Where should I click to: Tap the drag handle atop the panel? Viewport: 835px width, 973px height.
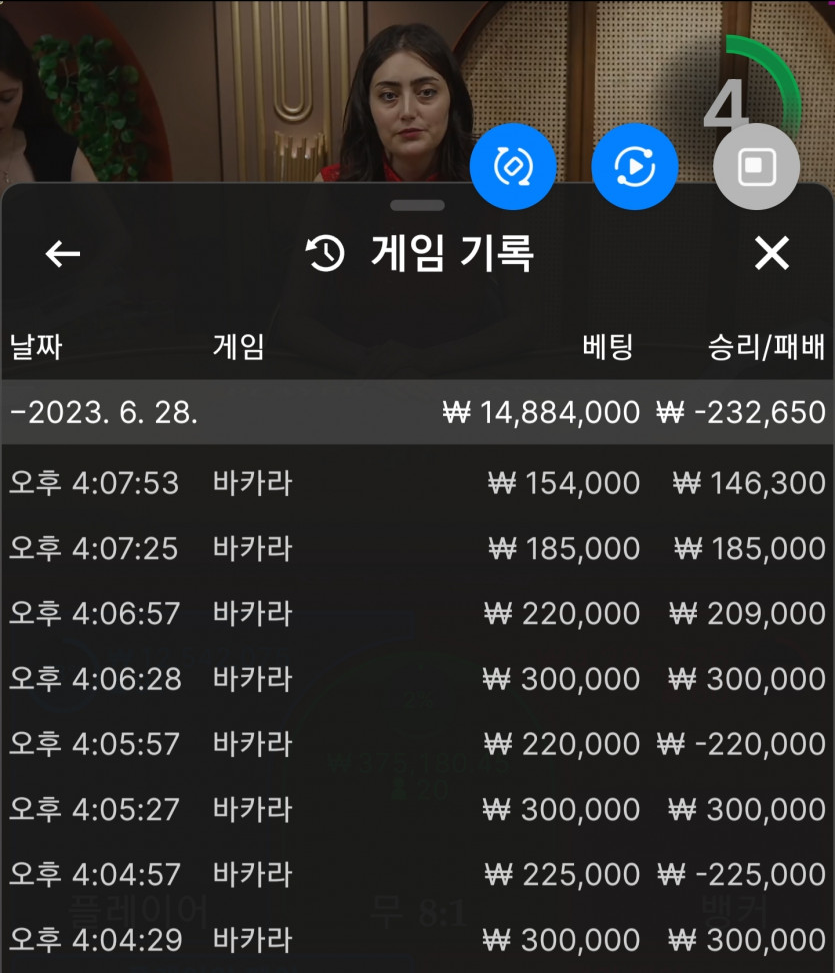[417, 205]
